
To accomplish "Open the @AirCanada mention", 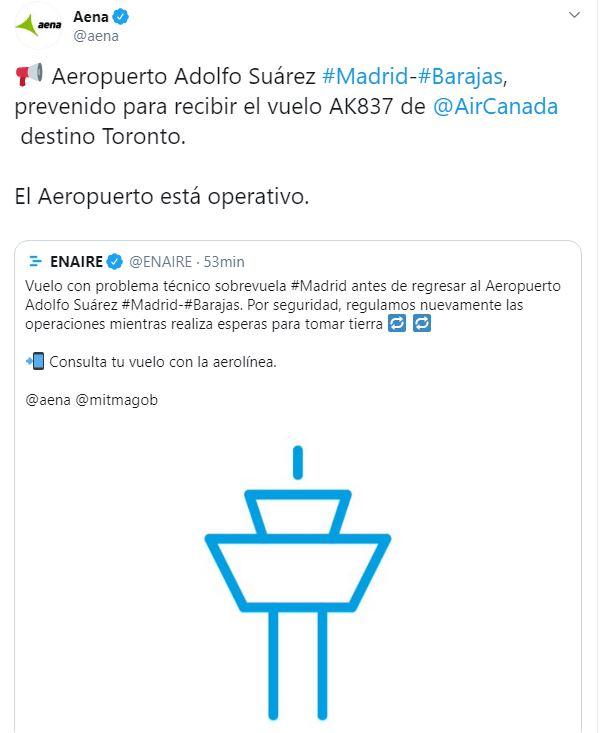I will click(495, 107).
